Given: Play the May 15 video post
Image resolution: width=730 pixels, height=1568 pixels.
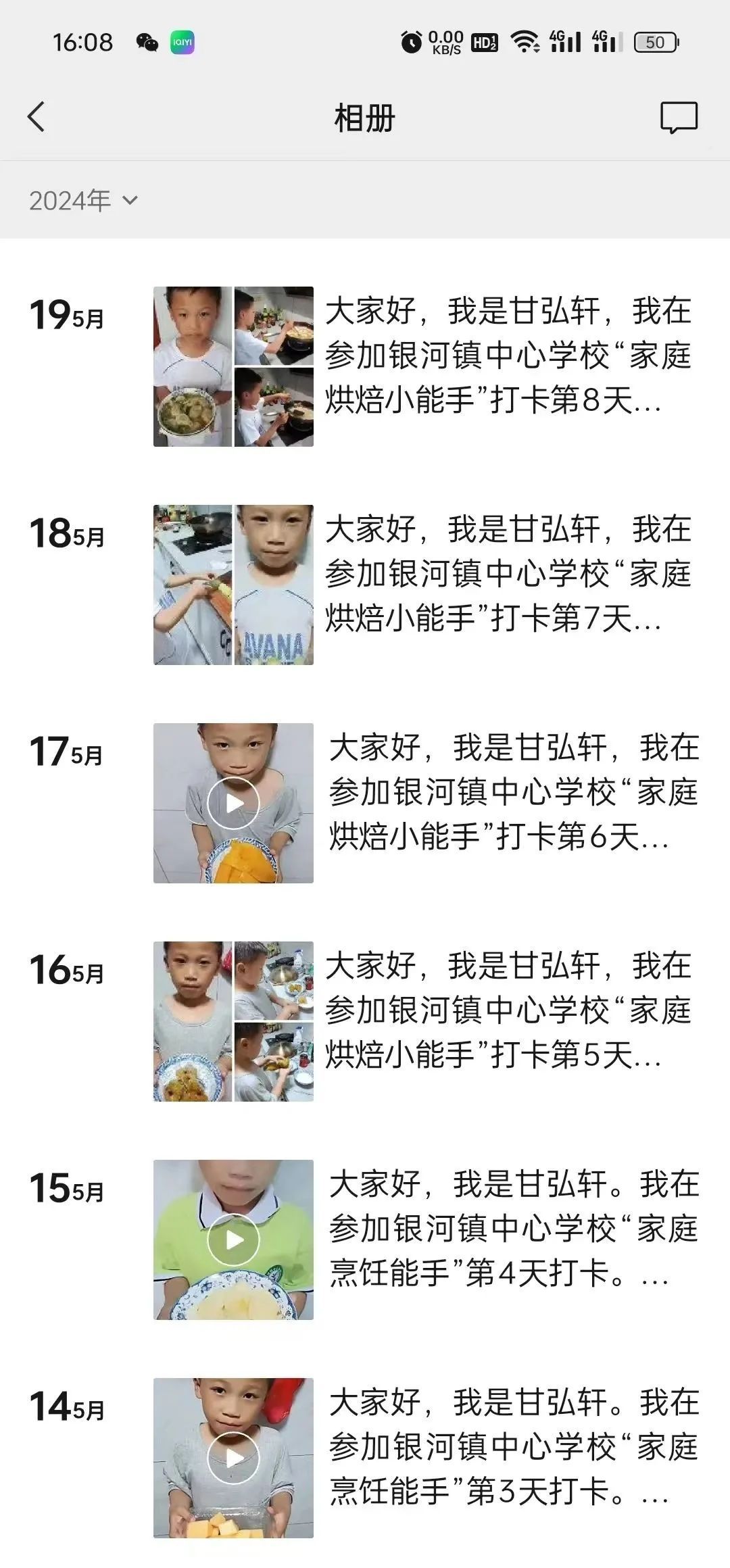Looking at the screenshot, I should click(233, 1240).
